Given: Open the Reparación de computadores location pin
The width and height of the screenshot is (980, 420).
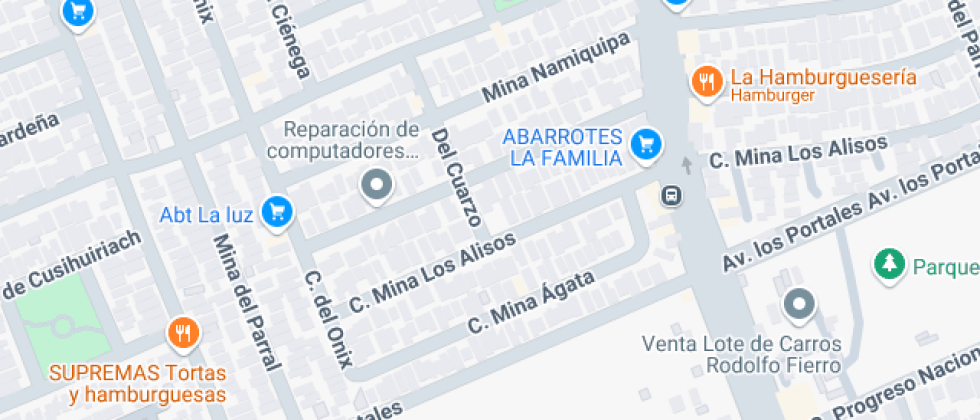Looking at the screenshot, I should pyautogui.click(x=377, y=184).
